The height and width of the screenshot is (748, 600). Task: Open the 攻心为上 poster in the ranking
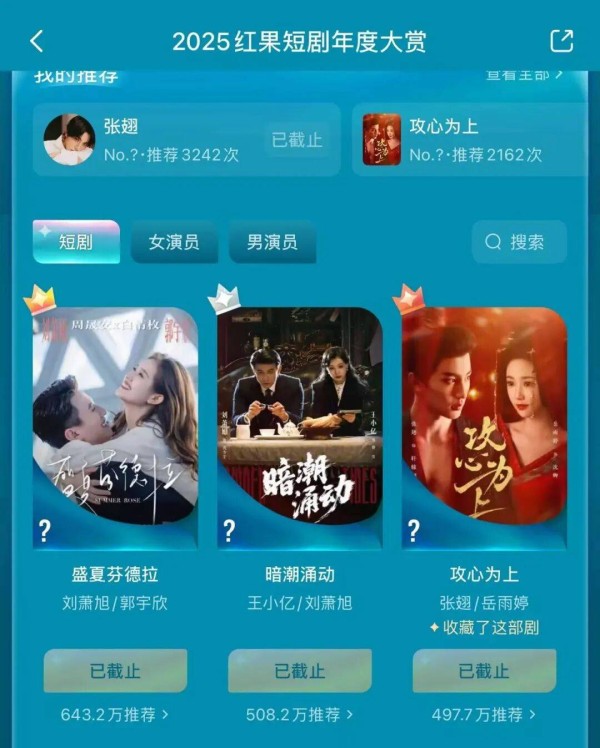click(x=484, y=428)
